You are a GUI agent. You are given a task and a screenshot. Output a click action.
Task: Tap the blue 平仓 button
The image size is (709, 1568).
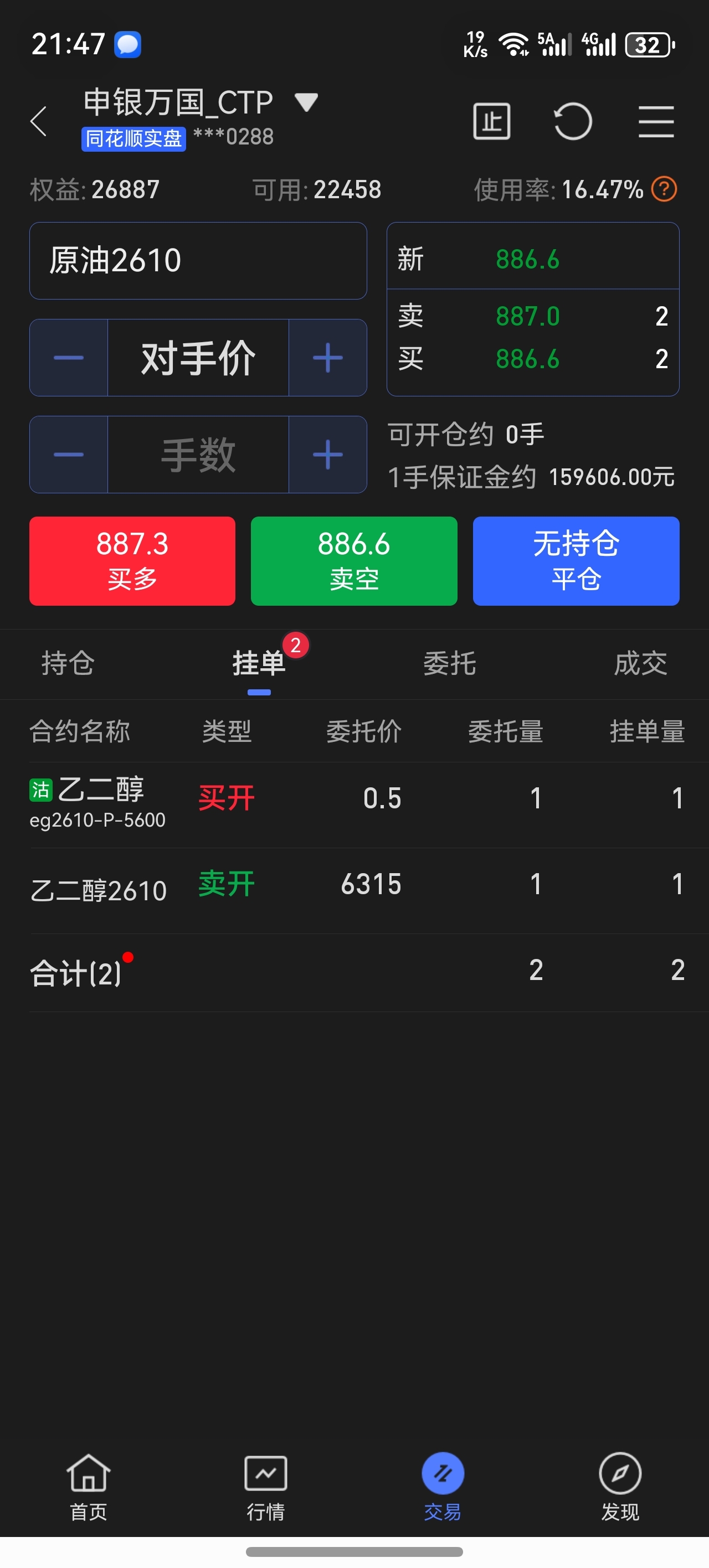576,561
